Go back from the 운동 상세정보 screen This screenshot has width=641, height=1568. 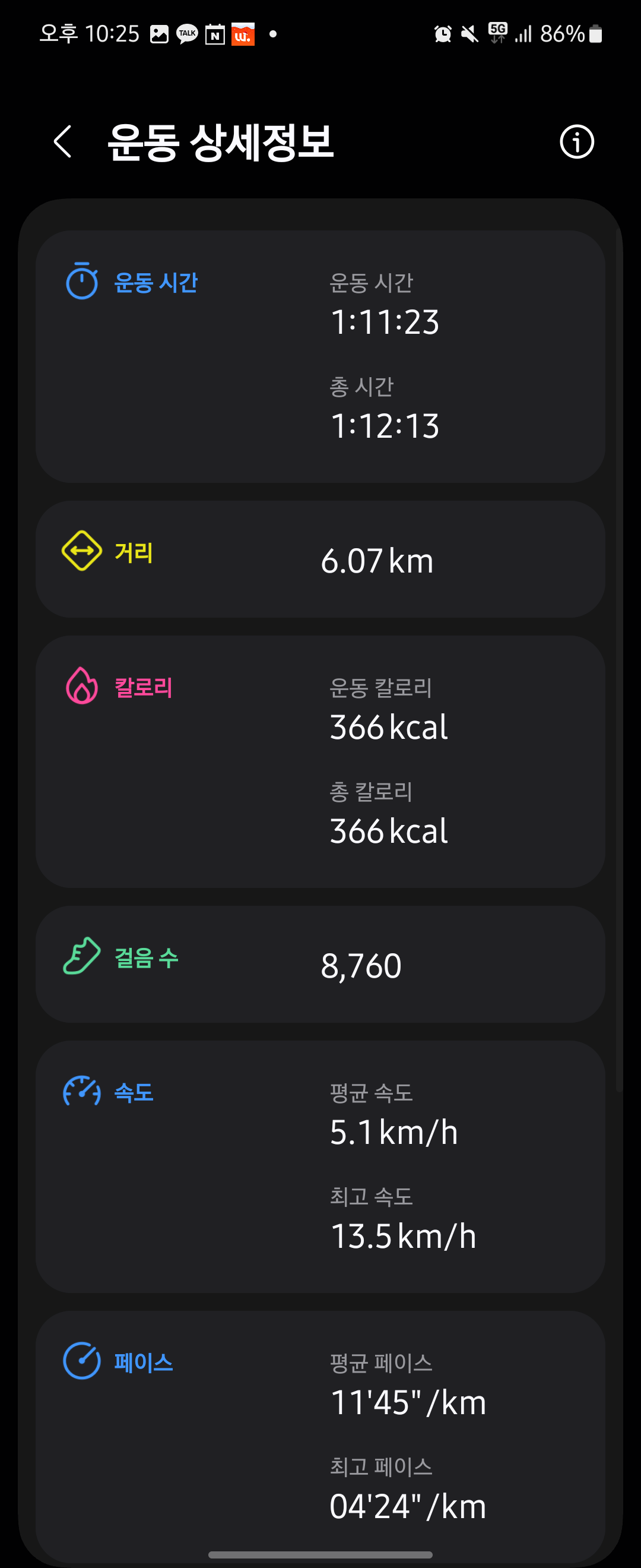(64, 142)
